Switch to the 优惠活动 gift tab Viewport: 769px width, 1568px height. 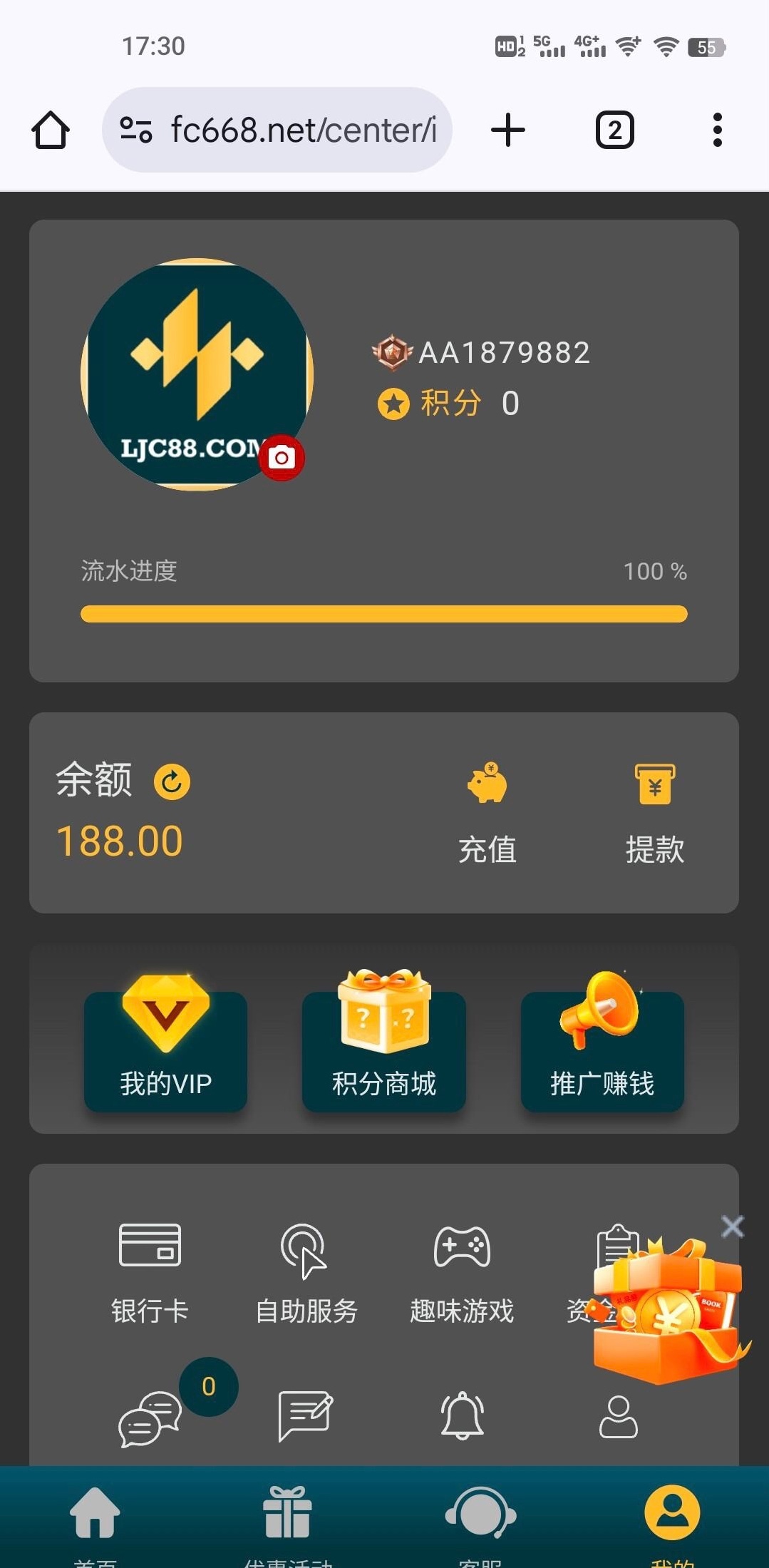(x=287, y=1515)
